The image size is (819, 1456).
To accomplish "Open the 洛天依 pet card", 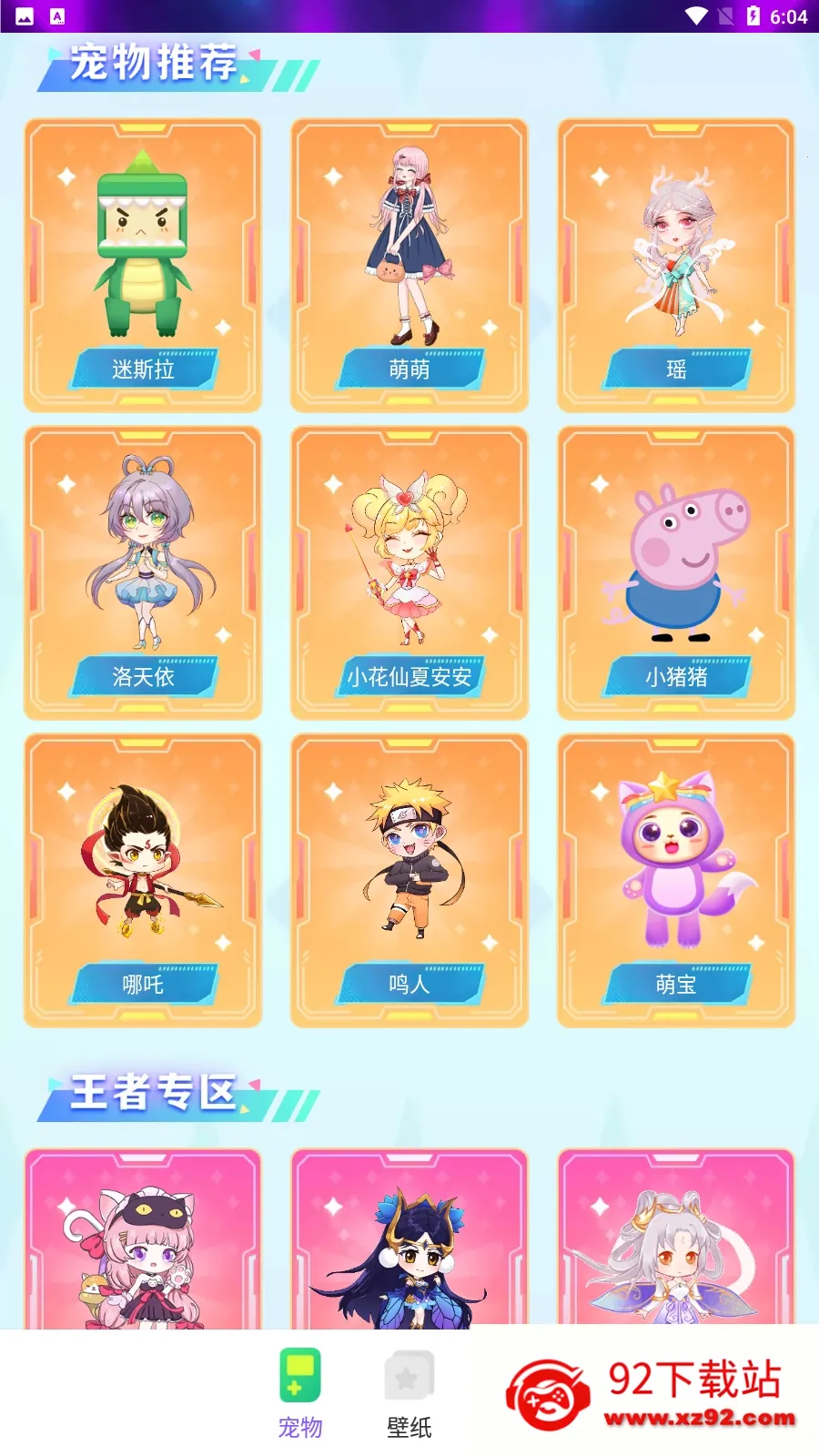I will pos(143,572).
